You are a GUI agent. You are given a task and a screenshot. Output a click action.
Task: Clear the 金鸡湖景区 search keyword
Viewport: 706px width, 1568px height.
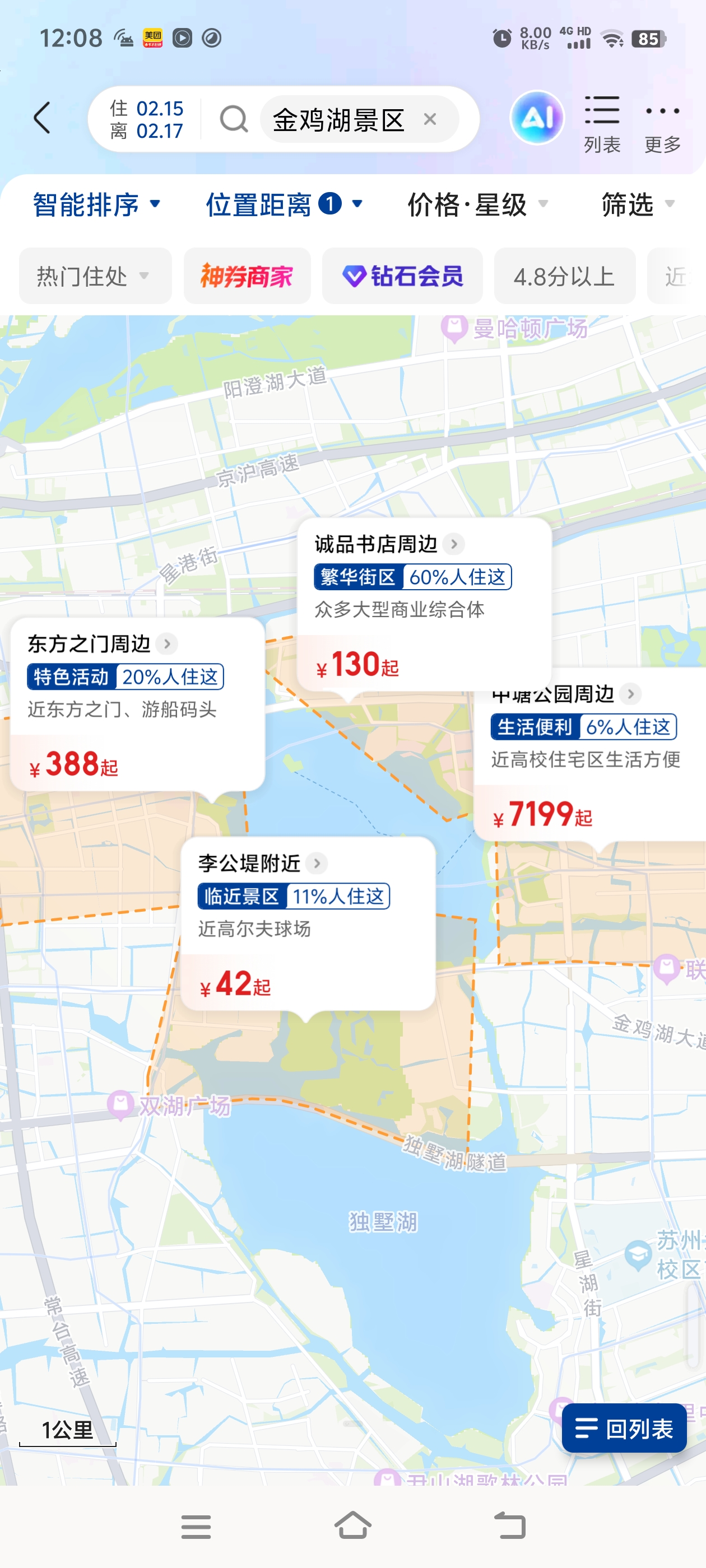pos(429,119)
